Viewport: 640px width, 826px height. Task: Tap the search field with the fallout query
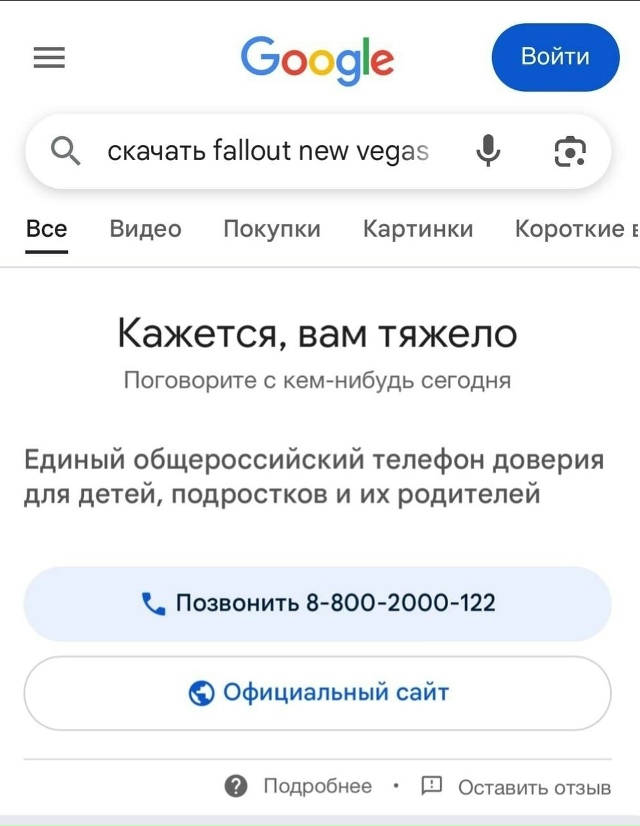pos(268,151)
